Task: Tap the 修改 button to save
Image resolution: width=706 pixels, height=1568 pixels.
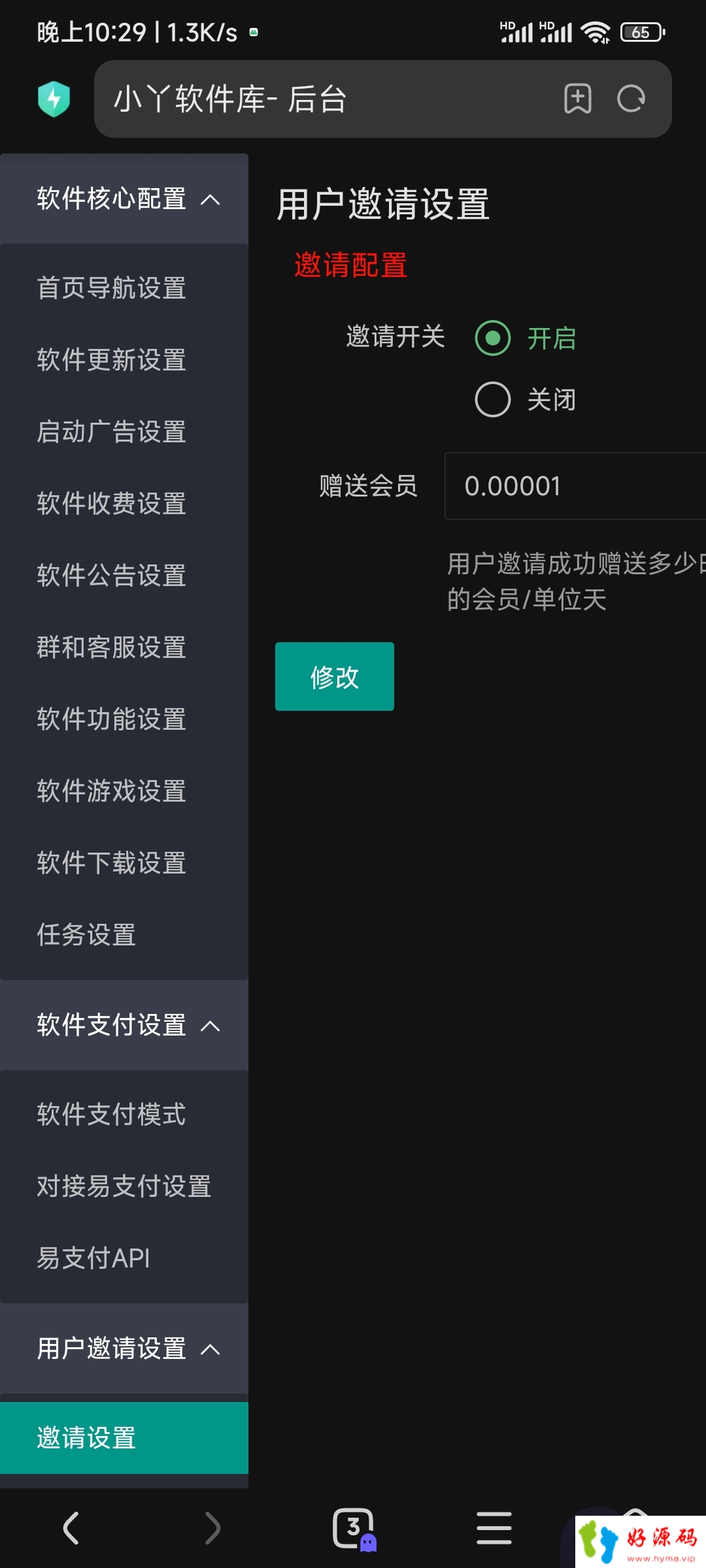Action: tap(334, 676)
